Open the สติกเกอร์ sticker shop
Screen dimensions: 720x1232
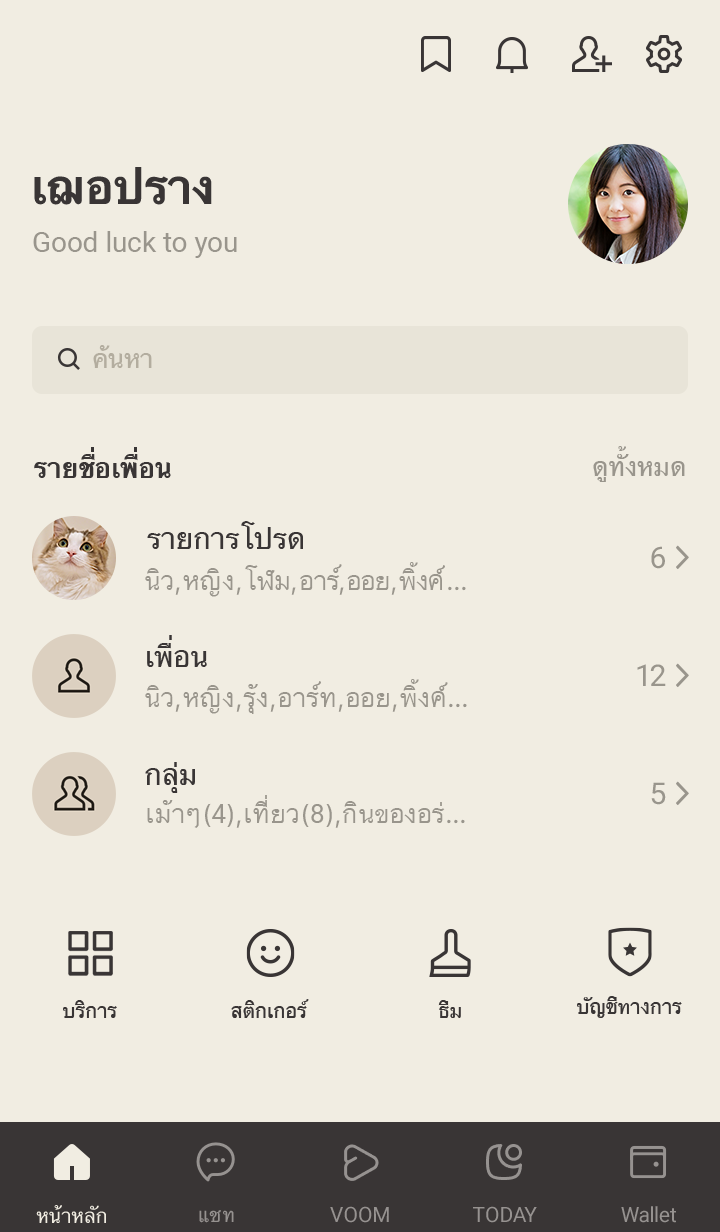270,974
